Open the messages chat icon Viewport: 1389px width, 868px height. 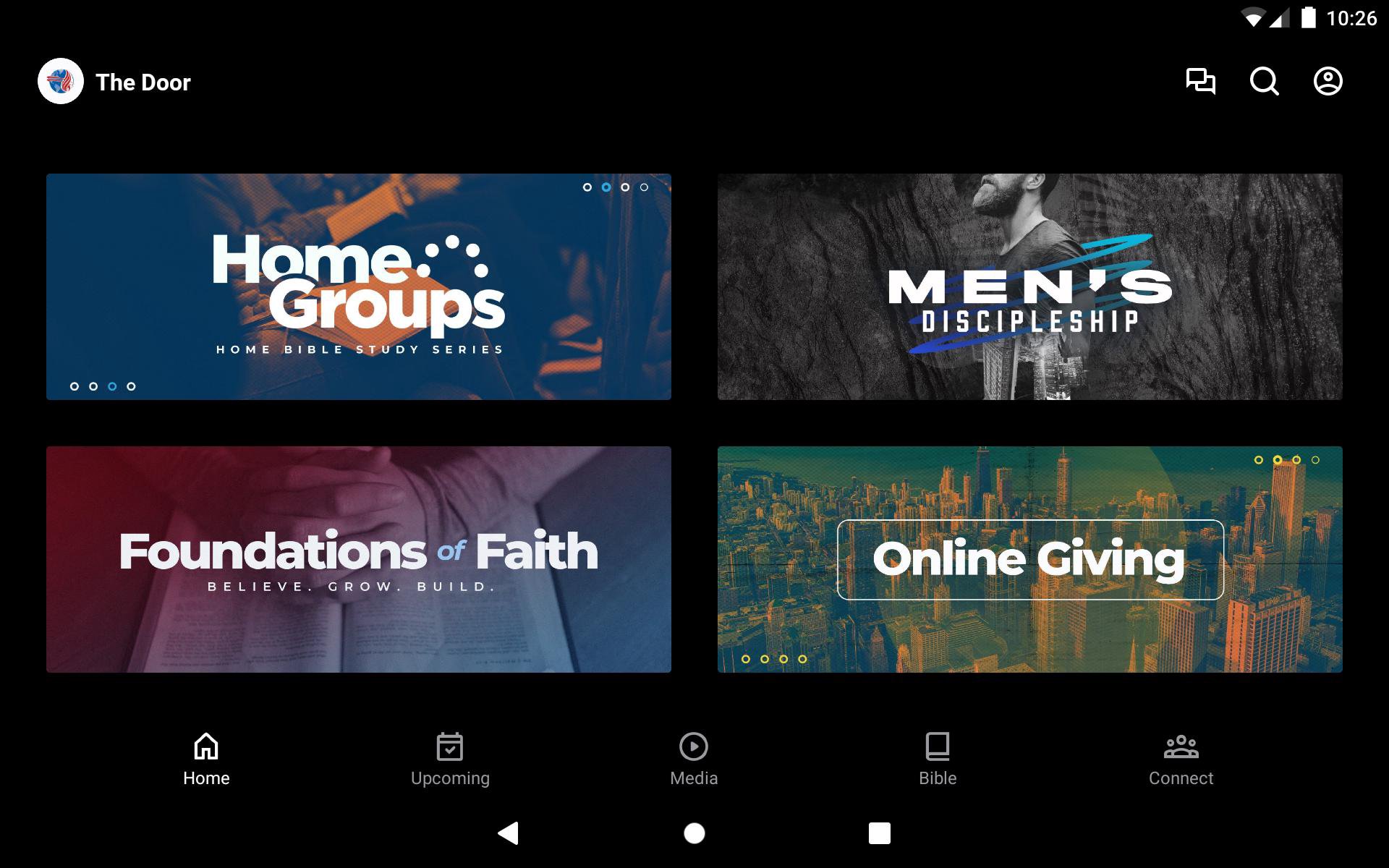[x=1200, y=81]
